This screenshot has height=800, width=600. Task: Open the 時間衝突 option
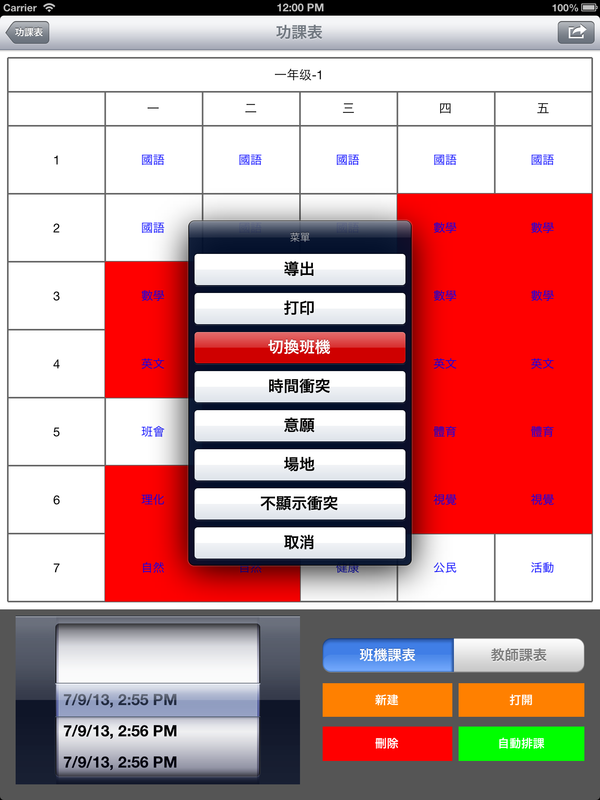(300, 386)
